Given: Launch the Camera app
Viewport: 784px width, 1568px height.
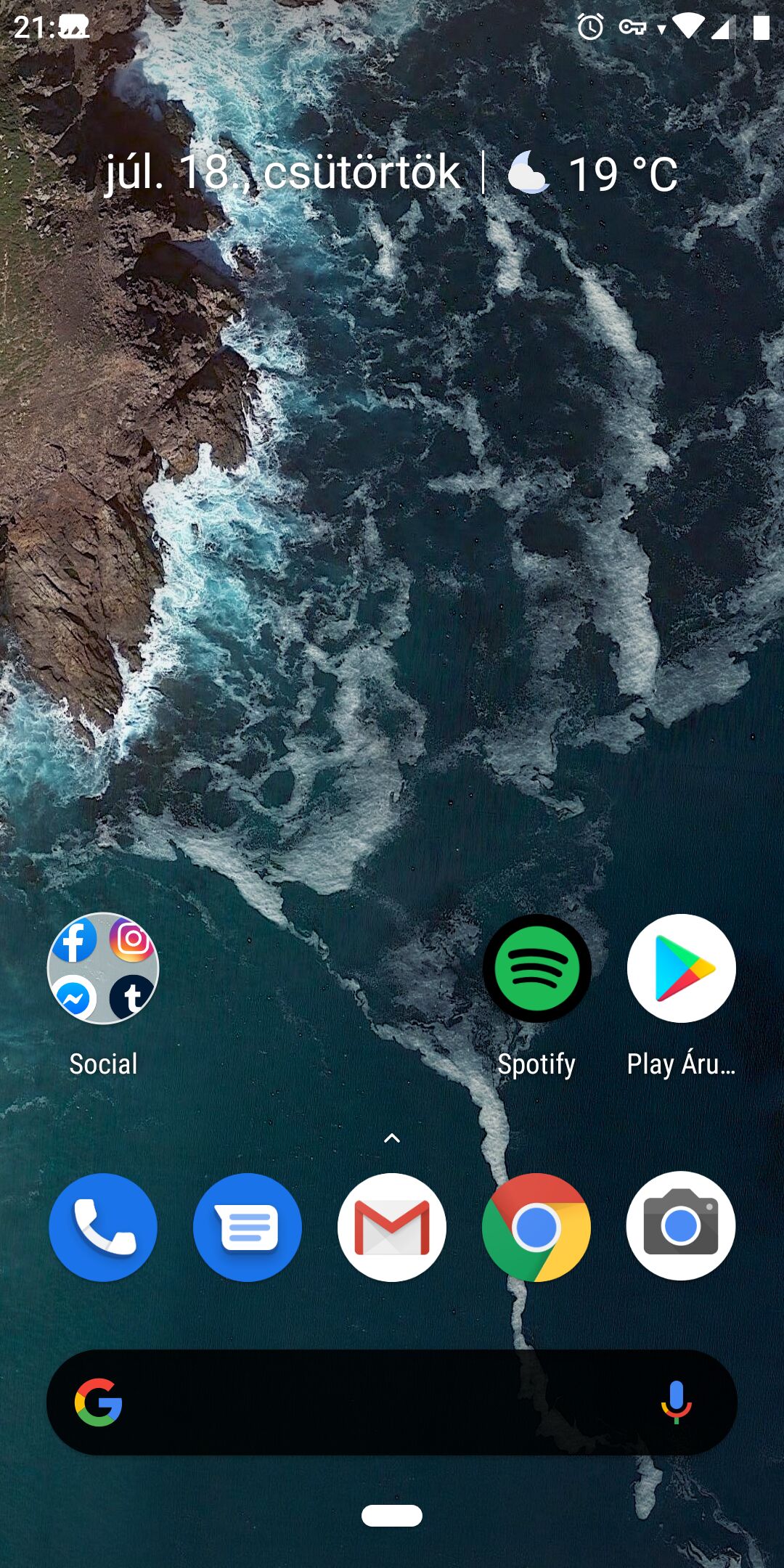Looking at the screenshot, I should pyautogui.click(x=681, y=1225).
